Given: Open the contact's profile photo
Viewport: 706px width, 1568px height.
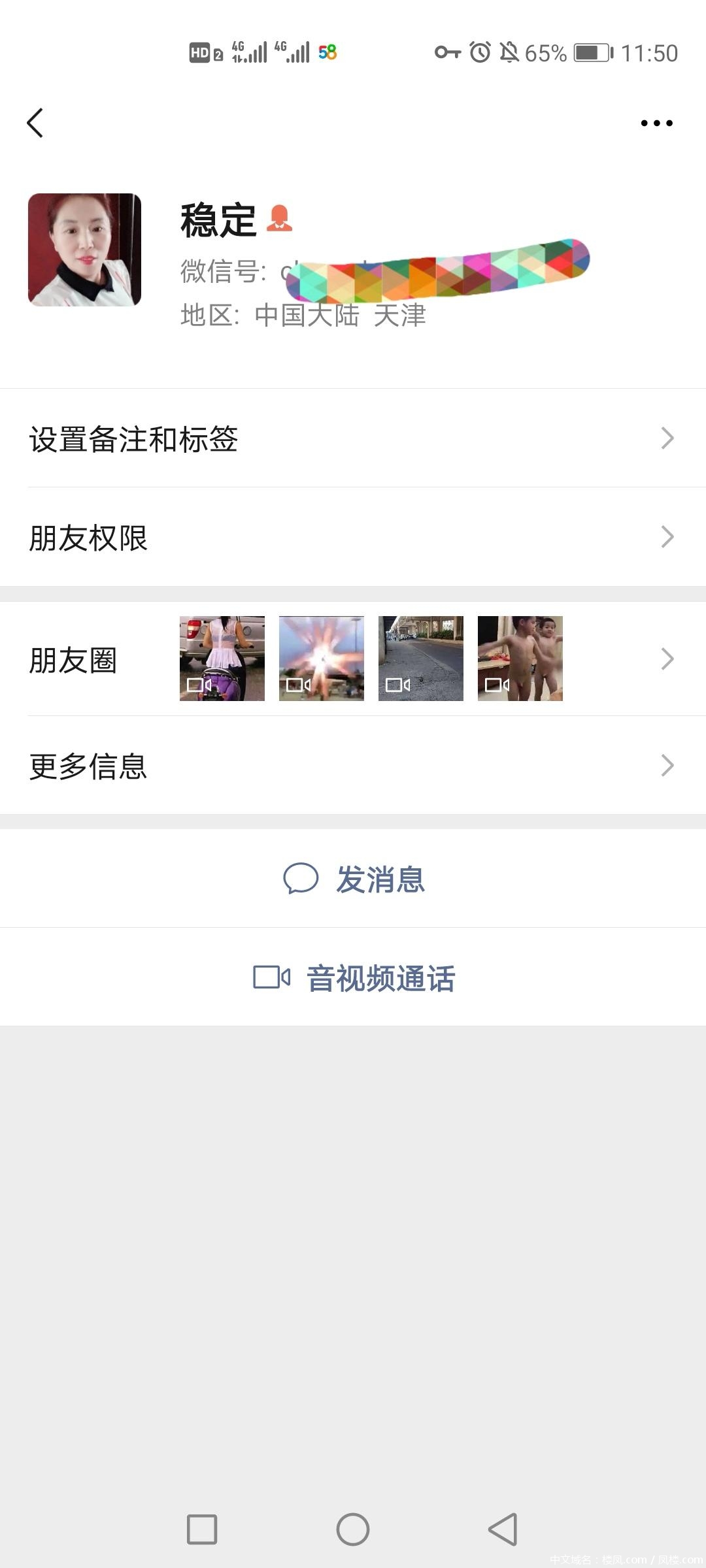Looking at the screenshot, I should click(84, 250).
